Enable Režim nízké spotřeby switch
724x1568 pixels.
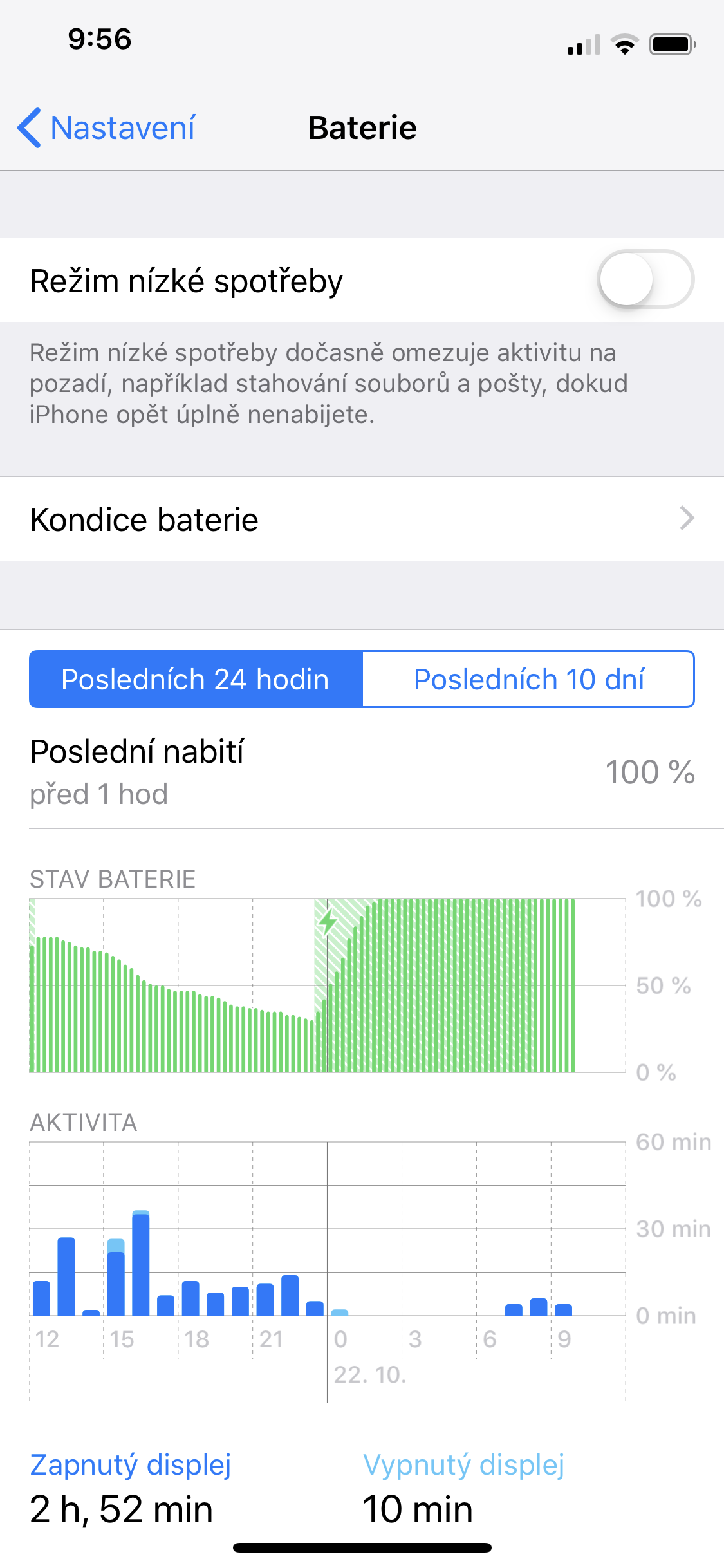coord(645,280)
